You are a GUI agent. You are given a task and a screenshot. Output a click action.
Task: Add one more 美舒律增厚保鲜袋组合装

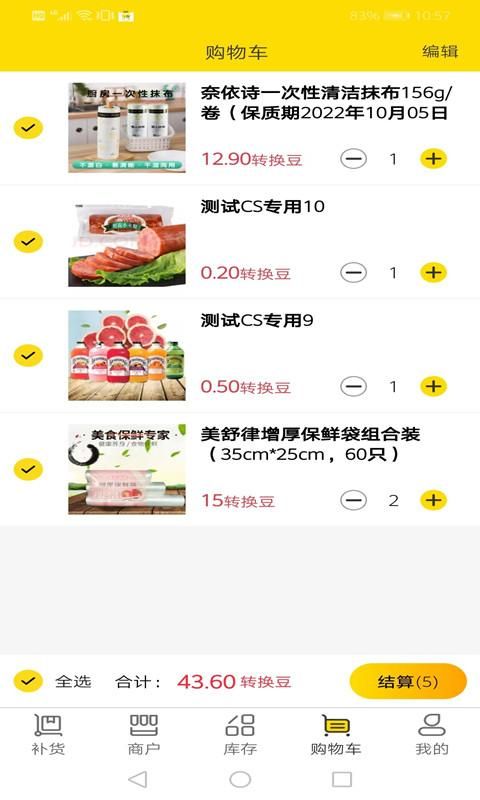pos(433,501)
